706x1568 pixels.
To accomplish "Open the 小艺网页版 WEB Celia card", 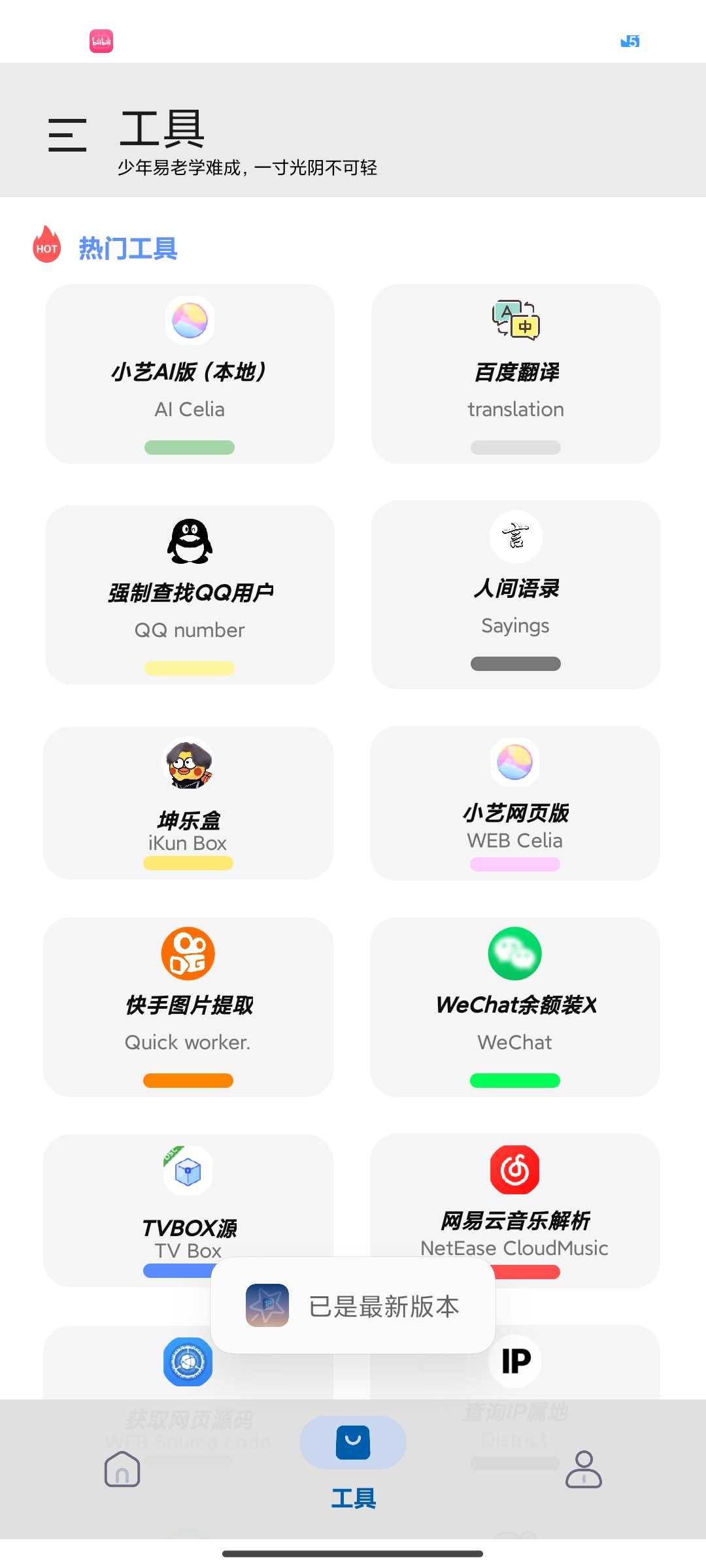I will click(515, 802).
